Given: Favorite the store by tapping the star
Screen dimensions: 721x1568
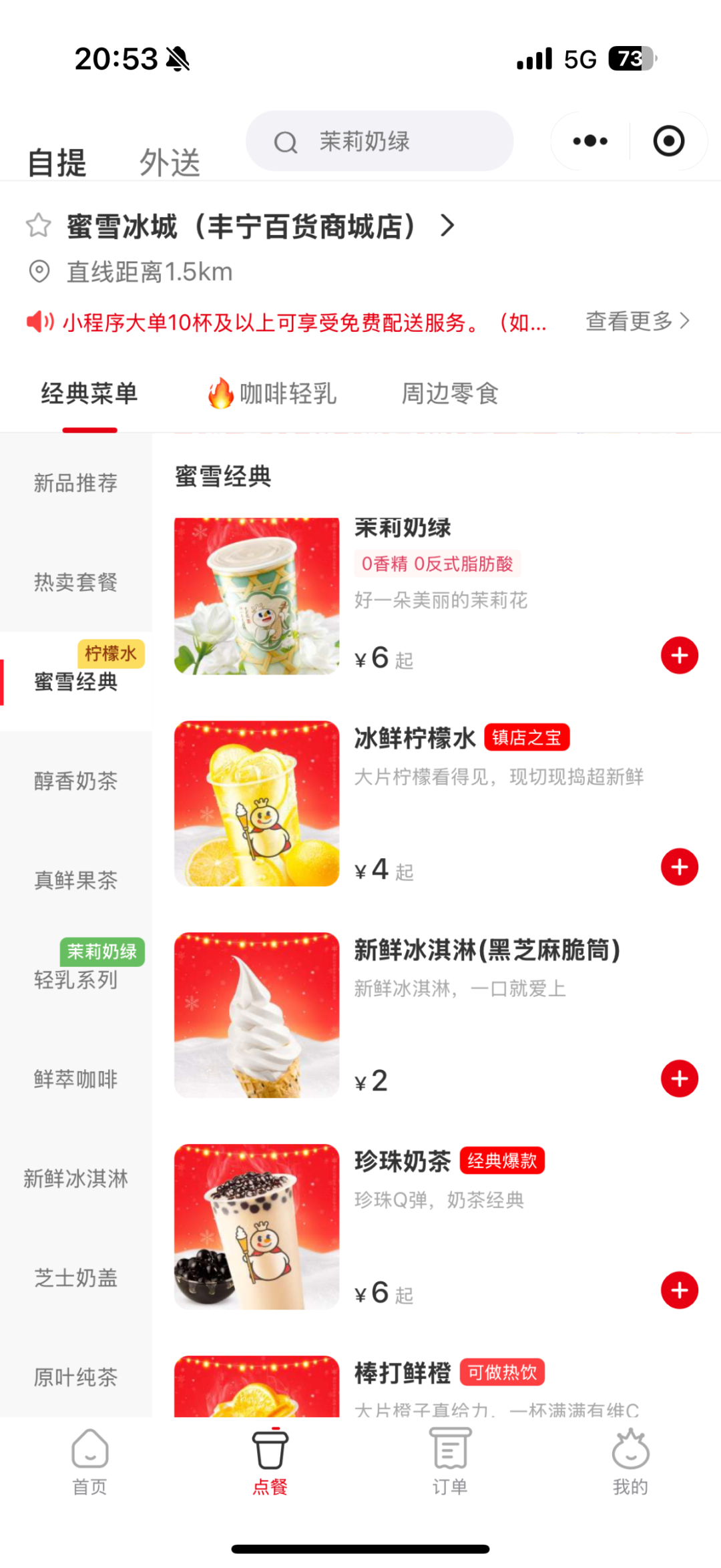Looking at the screenshot, I should (x=37, y=226).
